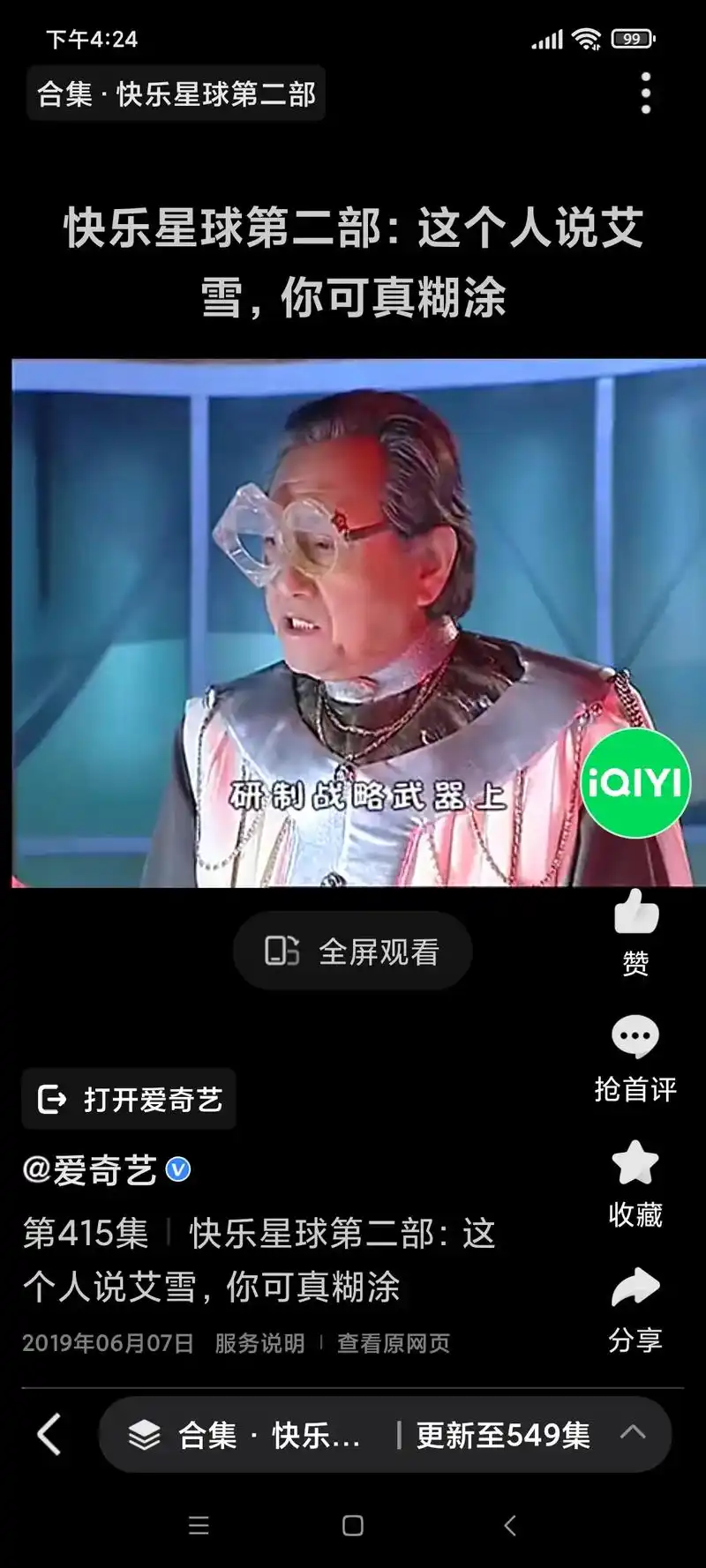Tap 打开爱奇艺 to open the iQIYI app
706x1568 pixels.
tap(129, 1099)
